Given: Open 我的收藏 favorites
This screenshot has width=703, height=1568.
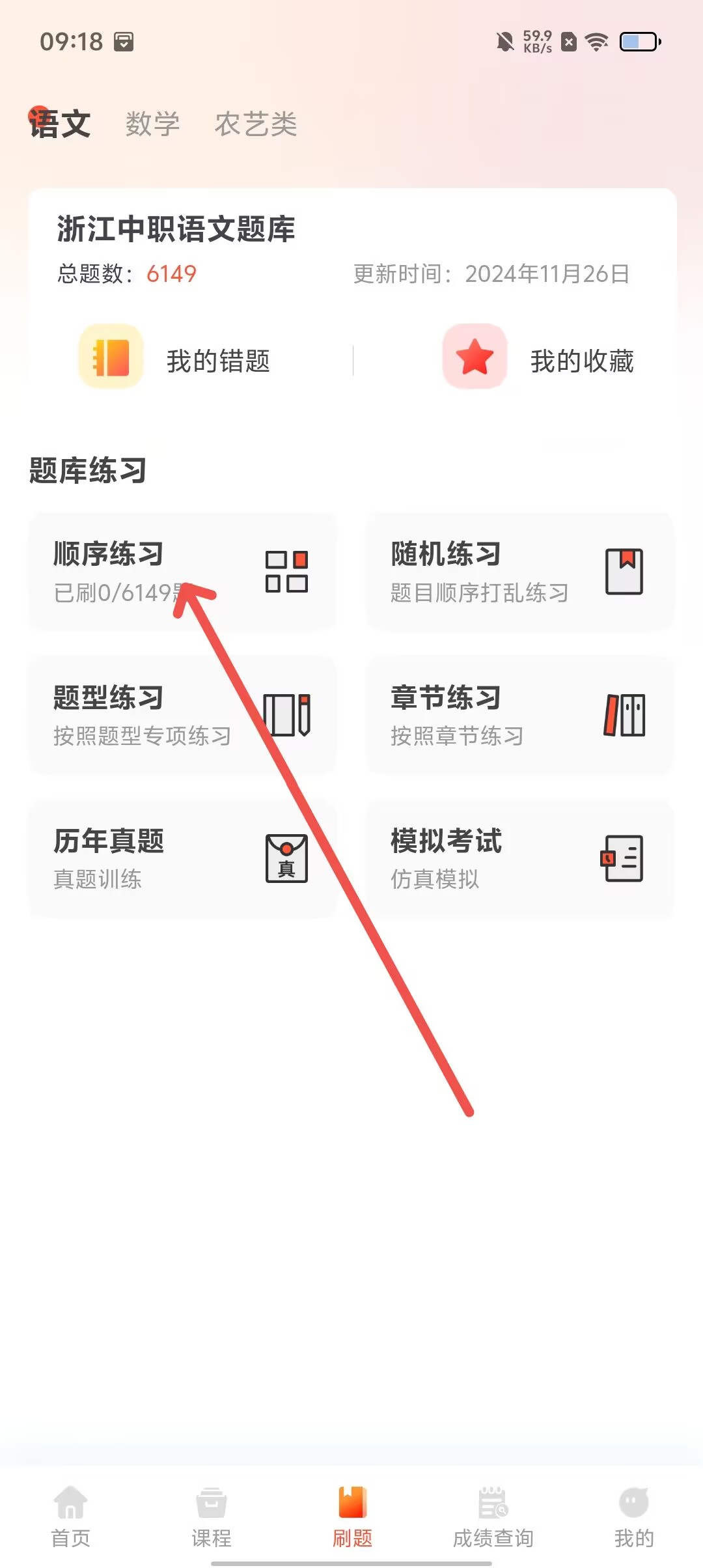Looking at the screenshot, I should 539,360.
